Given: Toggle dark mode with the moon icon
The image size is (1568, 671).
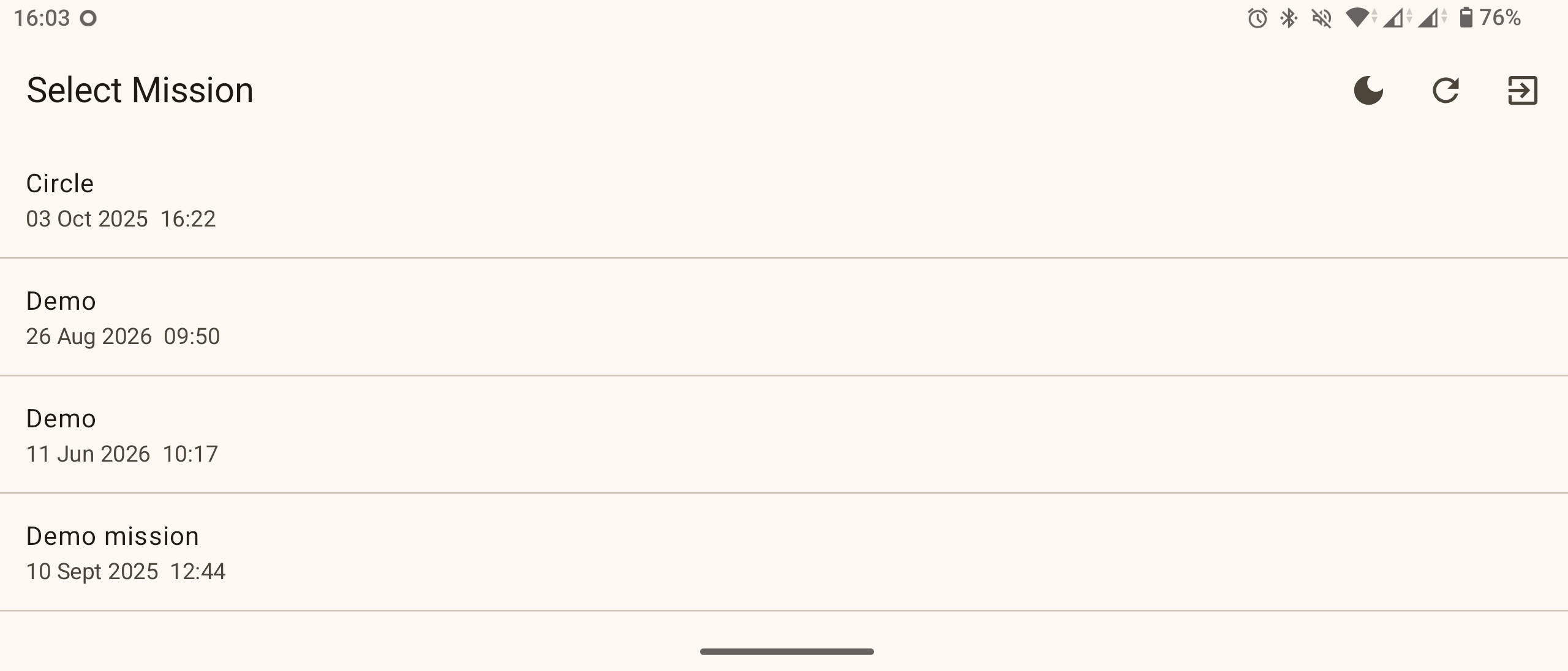Looking at the screenshot, I should click(1368, 91).
